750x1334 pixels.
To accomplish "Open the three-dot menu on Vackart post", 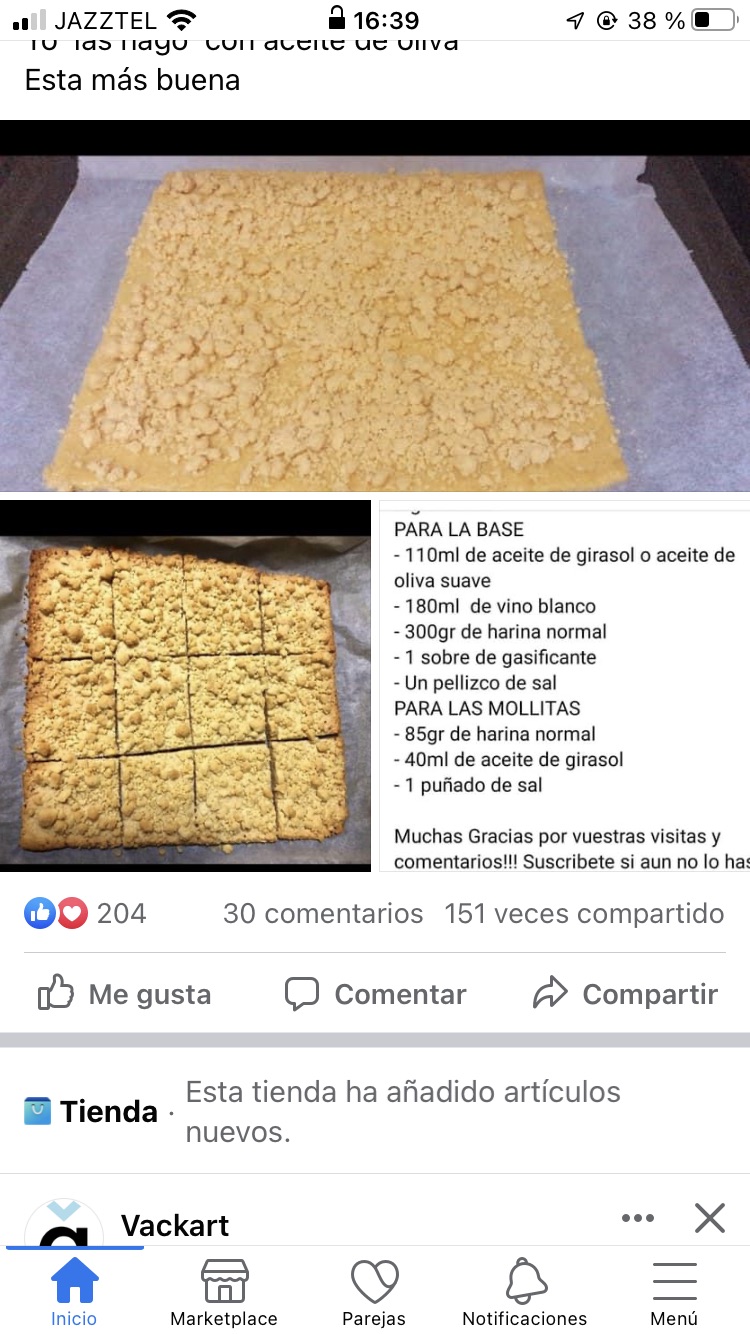I will point(637,1218).
